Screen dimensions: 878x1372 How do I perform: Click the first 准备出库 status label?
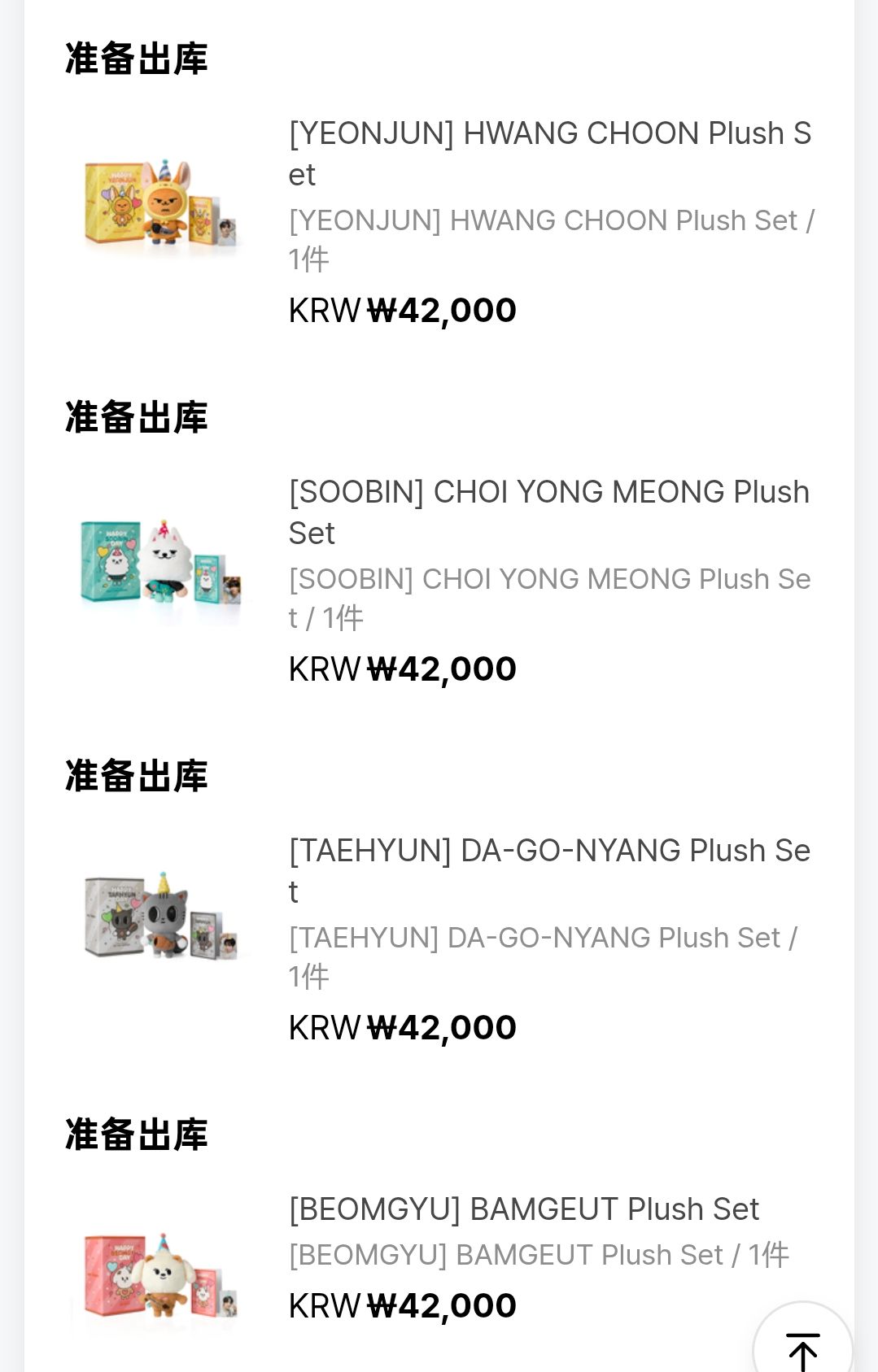tap(134, 60)
